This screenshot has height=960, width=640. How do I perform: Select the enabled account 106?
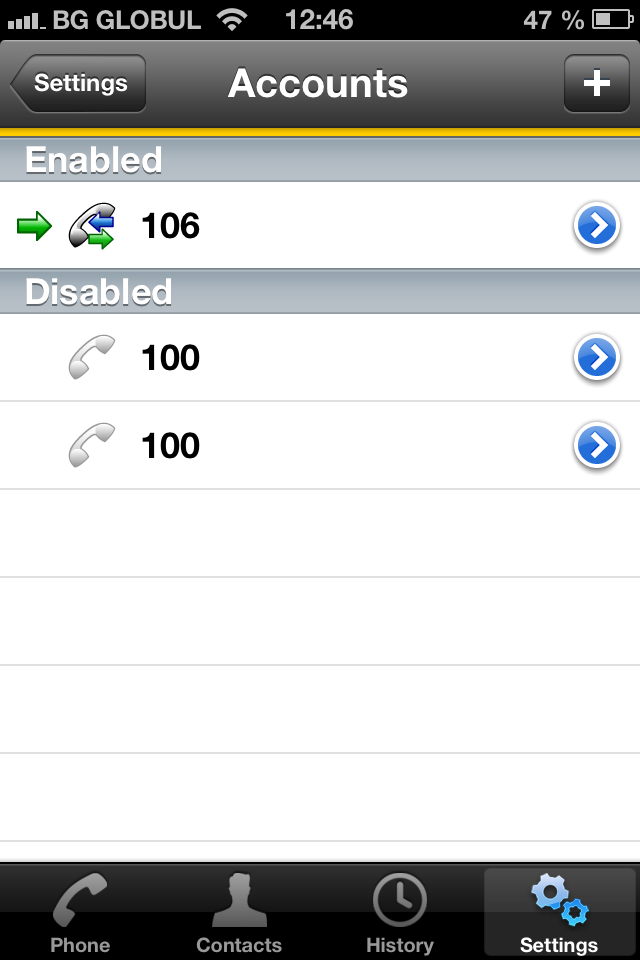click(x=300, y=227)
